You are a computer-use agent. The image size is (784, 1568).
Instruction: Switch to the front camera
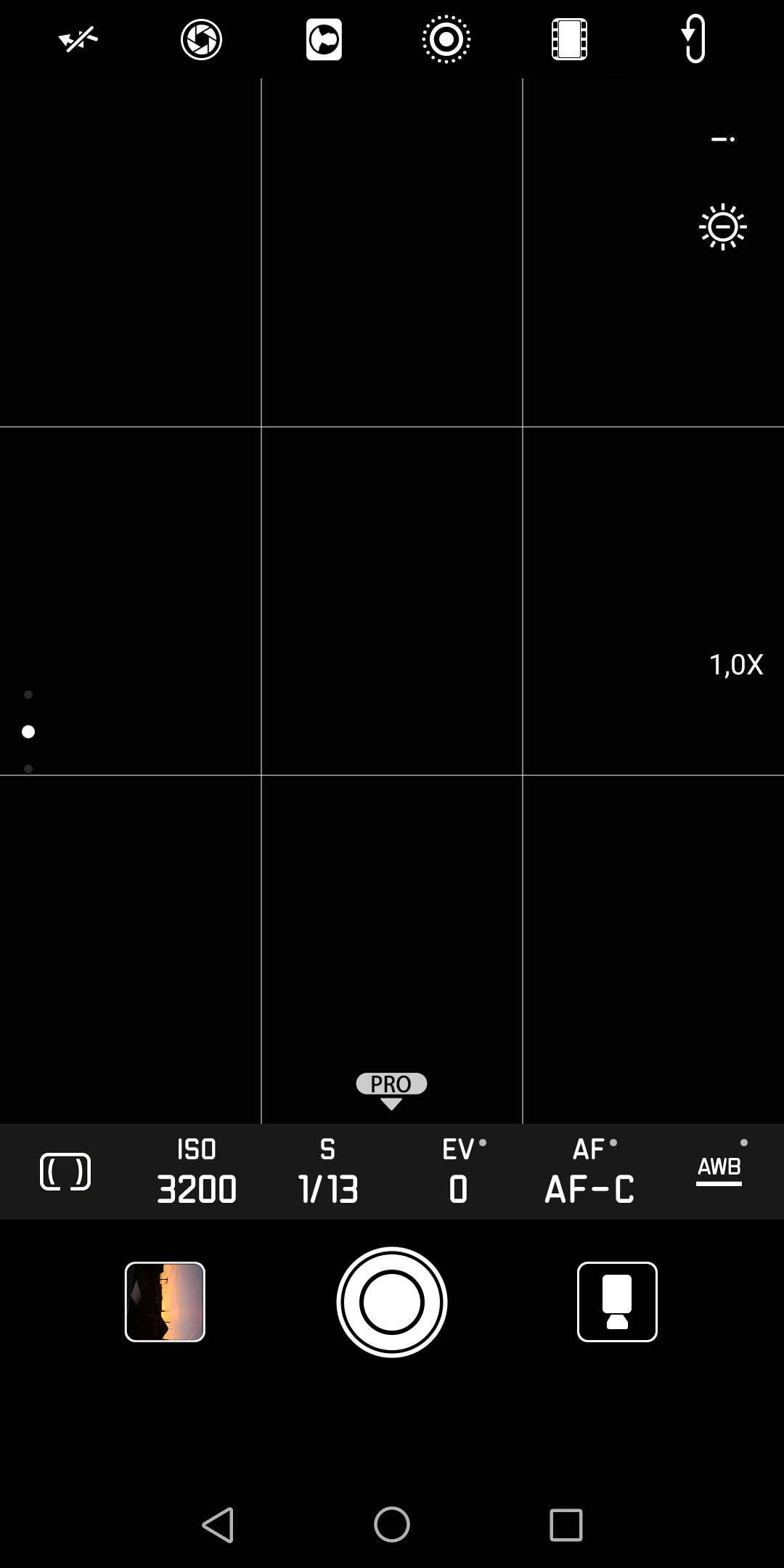pyautogui.click(x=694, y=39)
